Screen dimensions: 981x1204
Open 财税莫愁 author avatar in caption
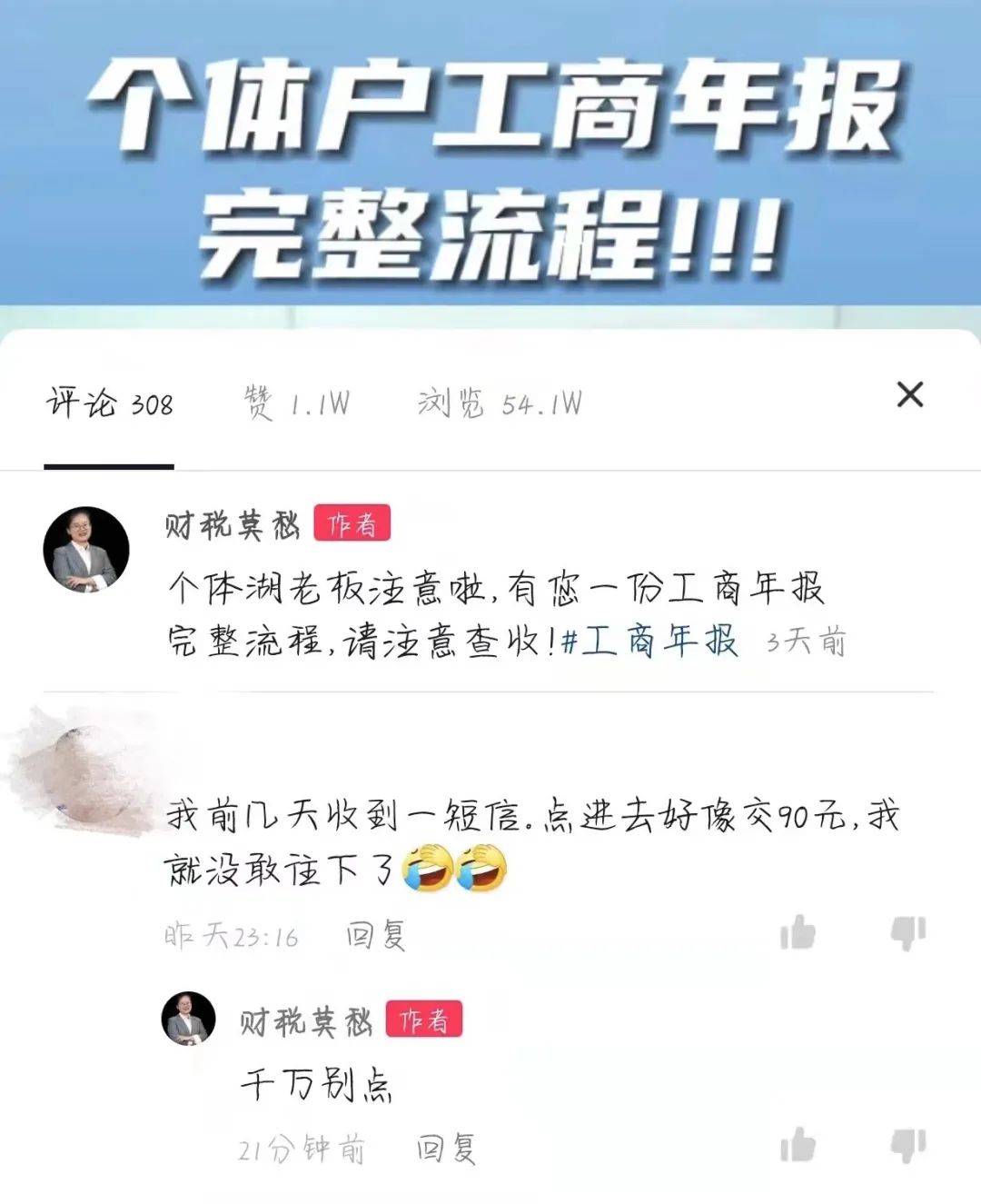(86, 550)
